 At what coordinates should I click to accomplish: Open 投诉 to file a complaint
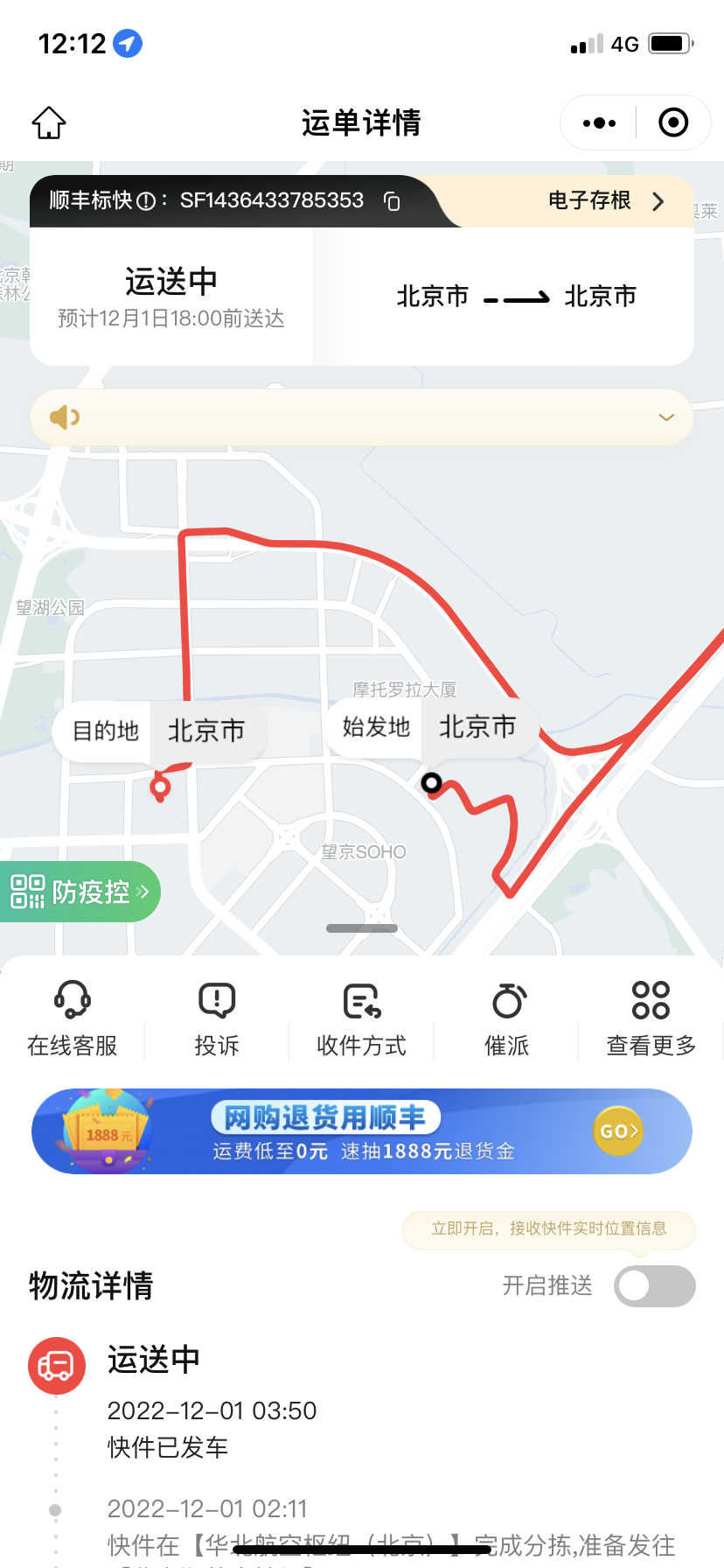(x=217, y=1019)
